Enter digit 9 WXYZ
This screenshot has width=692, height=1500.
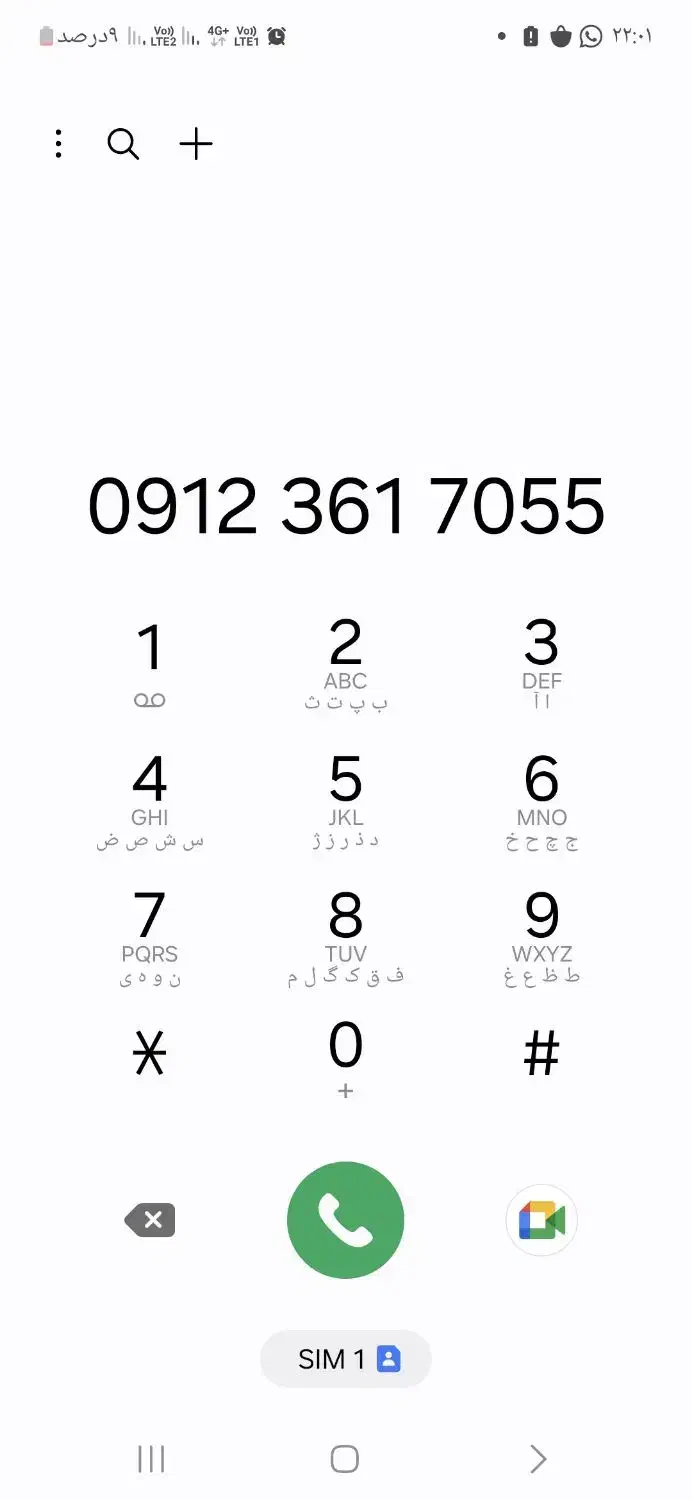tap(541, 935)
